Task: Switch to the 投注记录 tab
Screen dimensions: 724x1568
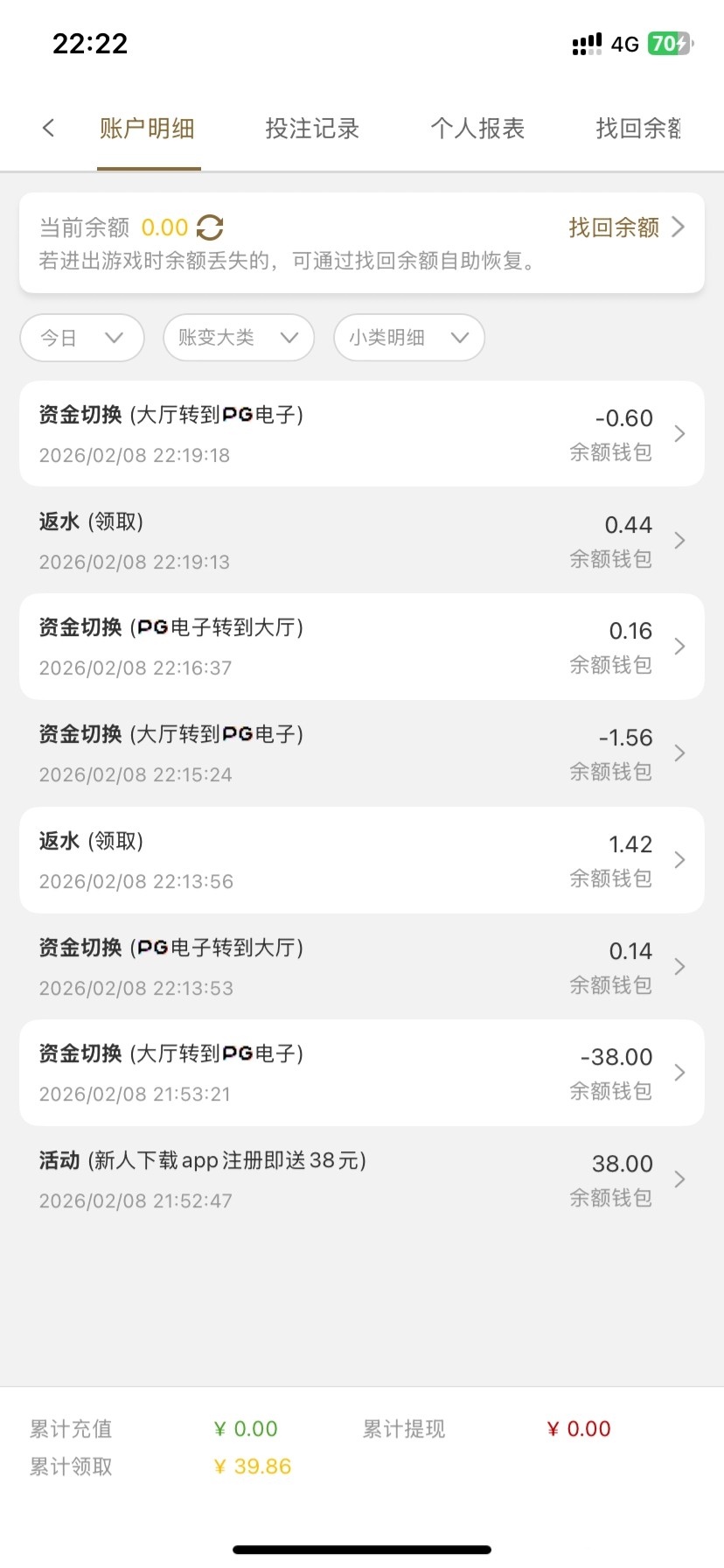Action: pyautogui.click(x=312, y=129)
